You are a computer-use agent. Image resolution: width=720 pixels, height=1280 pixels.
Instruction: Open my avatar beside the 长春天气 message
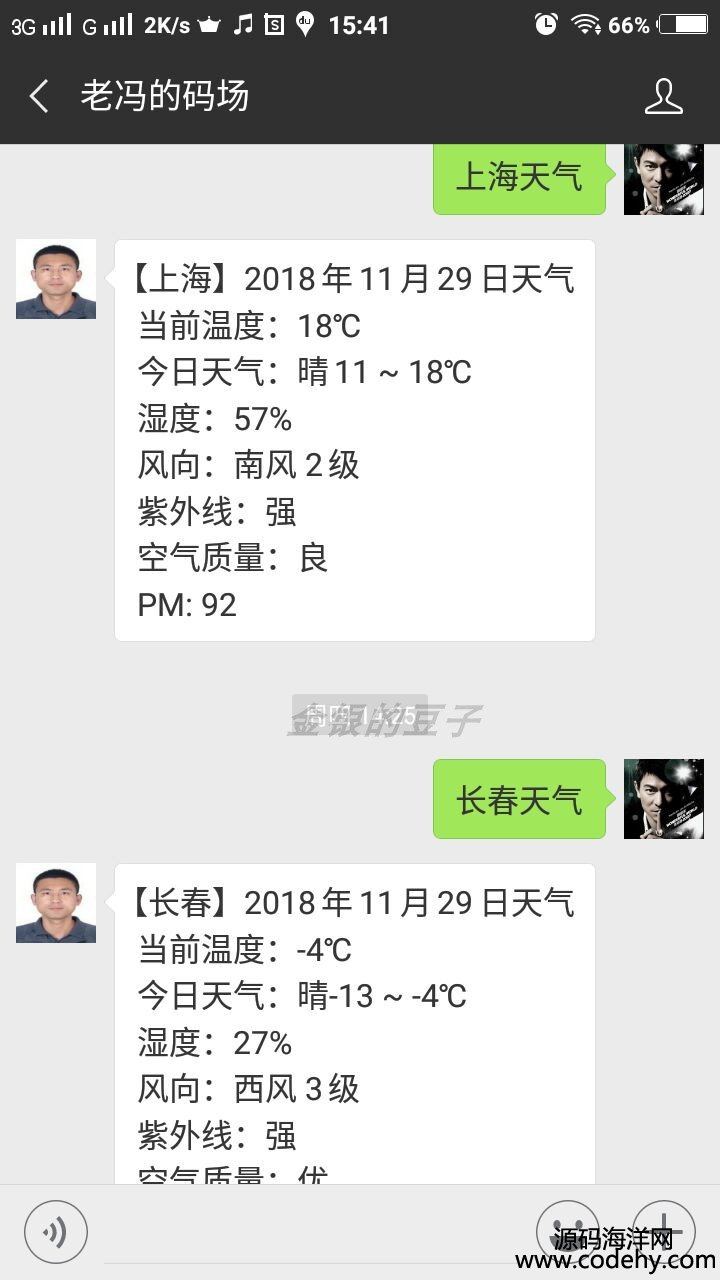(664, 799)
